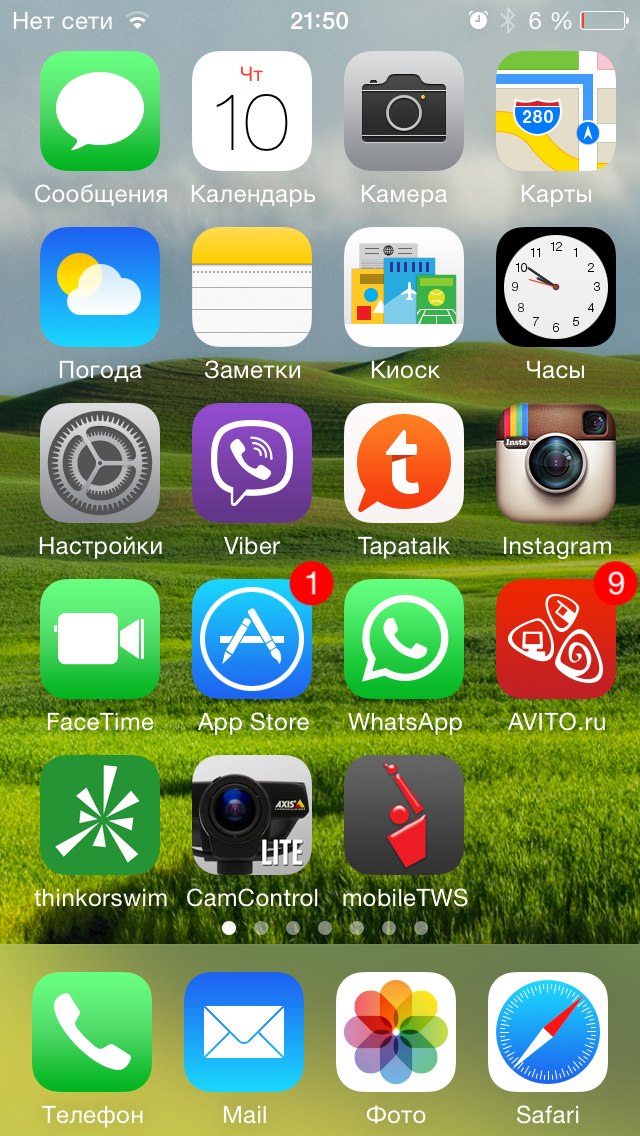Image resolution: width=640 pixels, height=1136 pixels.
Task: Launch the Календарь calendar app
Action: pyautogui.click(x=252, y=111)
